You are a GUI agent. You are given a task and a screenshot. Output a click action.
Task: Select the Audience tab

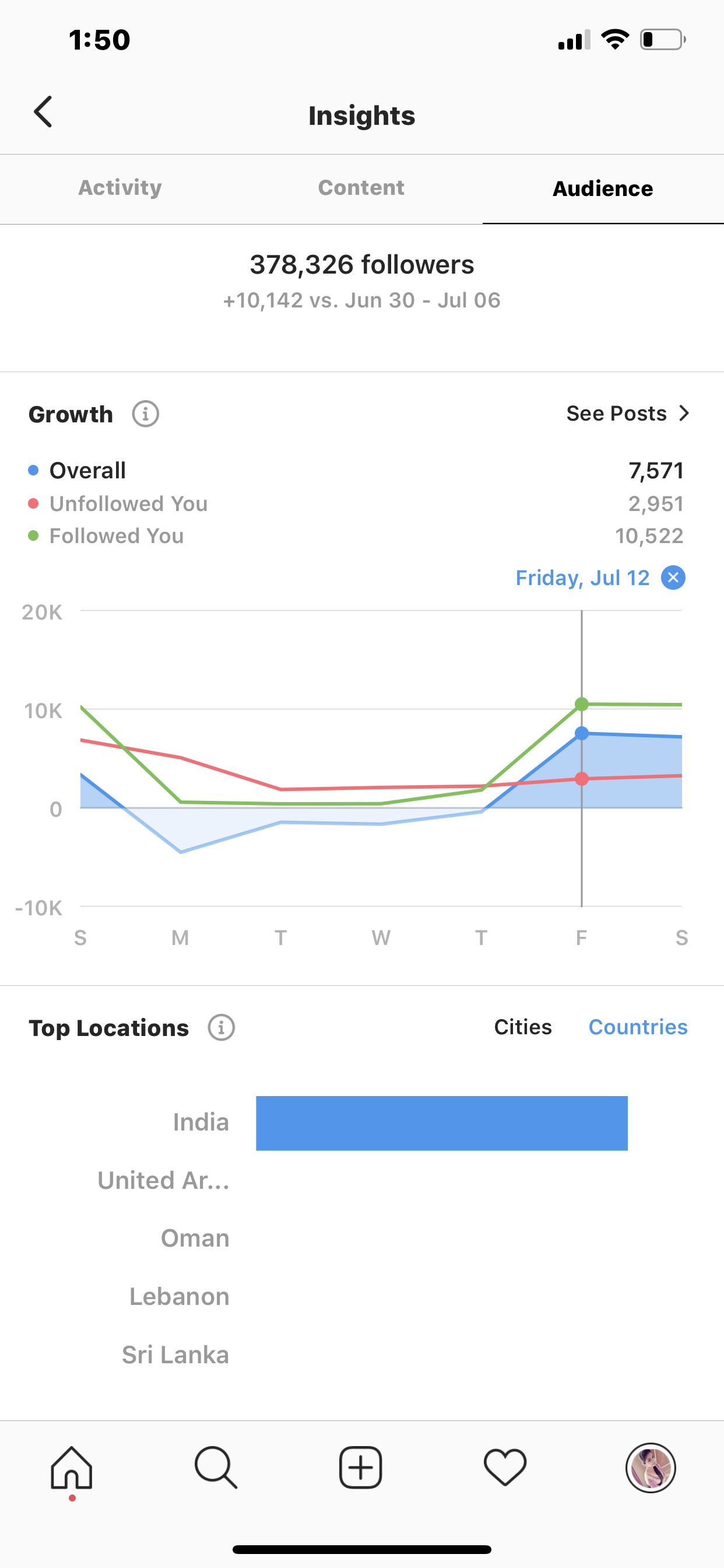[603, 188]
